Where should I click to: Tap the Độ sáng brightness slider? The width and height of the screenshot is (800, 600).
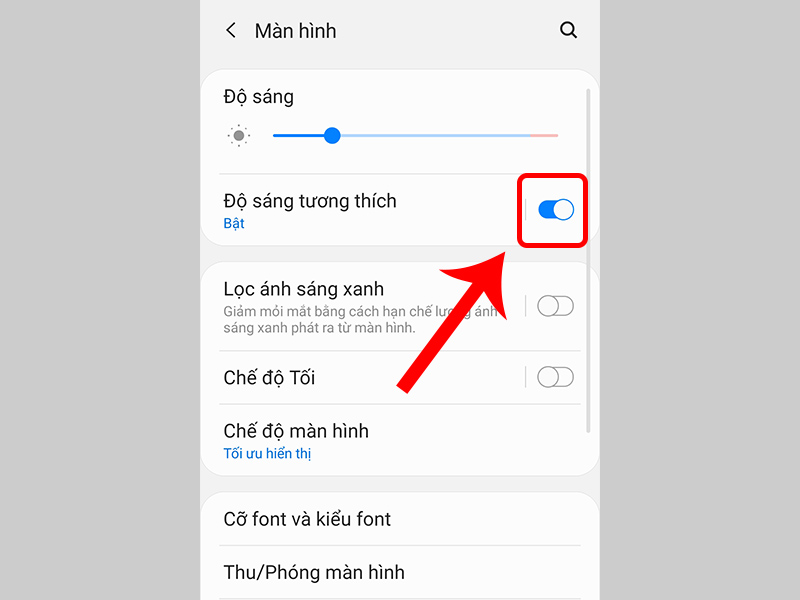[415, 136]
